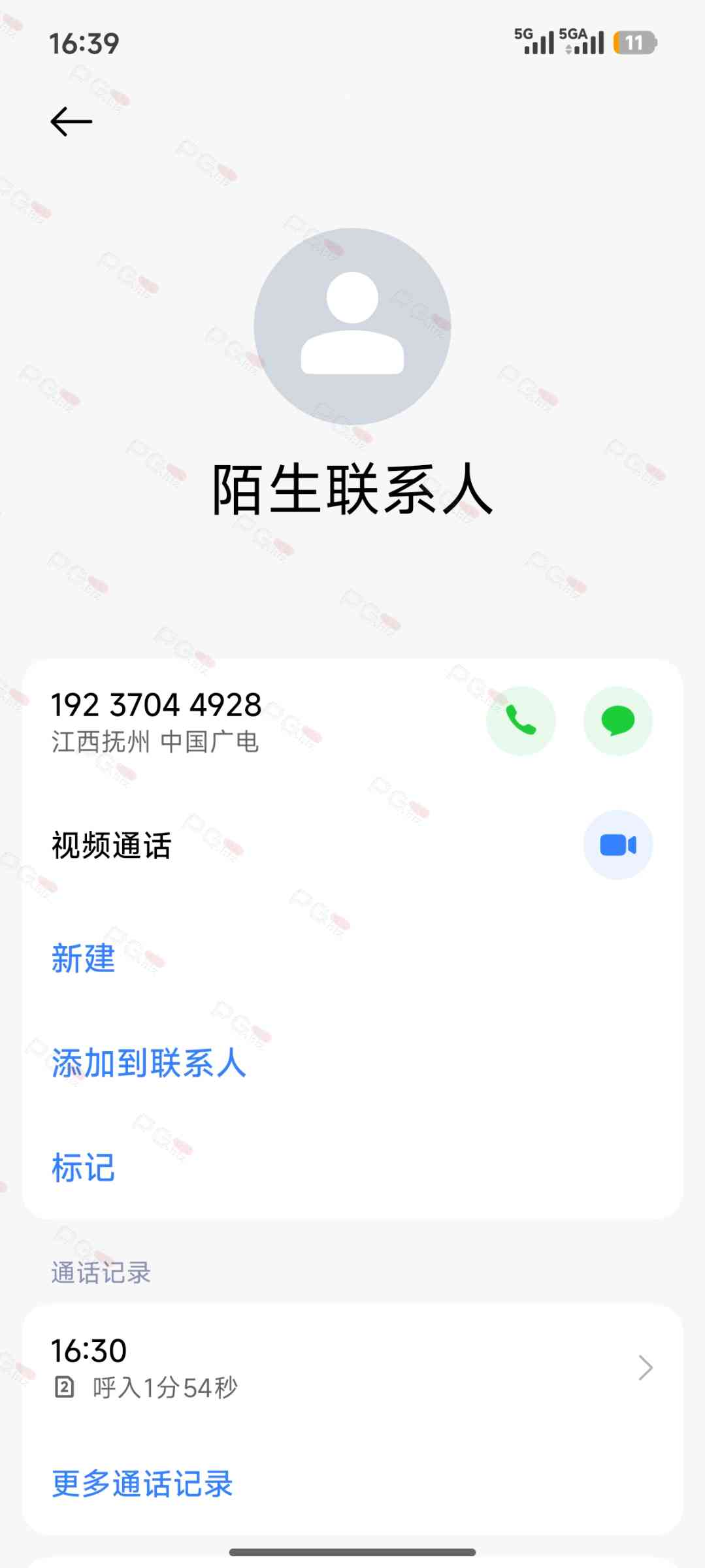705x1568 pixels.
Task: Tap 标记 to mark this number
Action: 84,1168
